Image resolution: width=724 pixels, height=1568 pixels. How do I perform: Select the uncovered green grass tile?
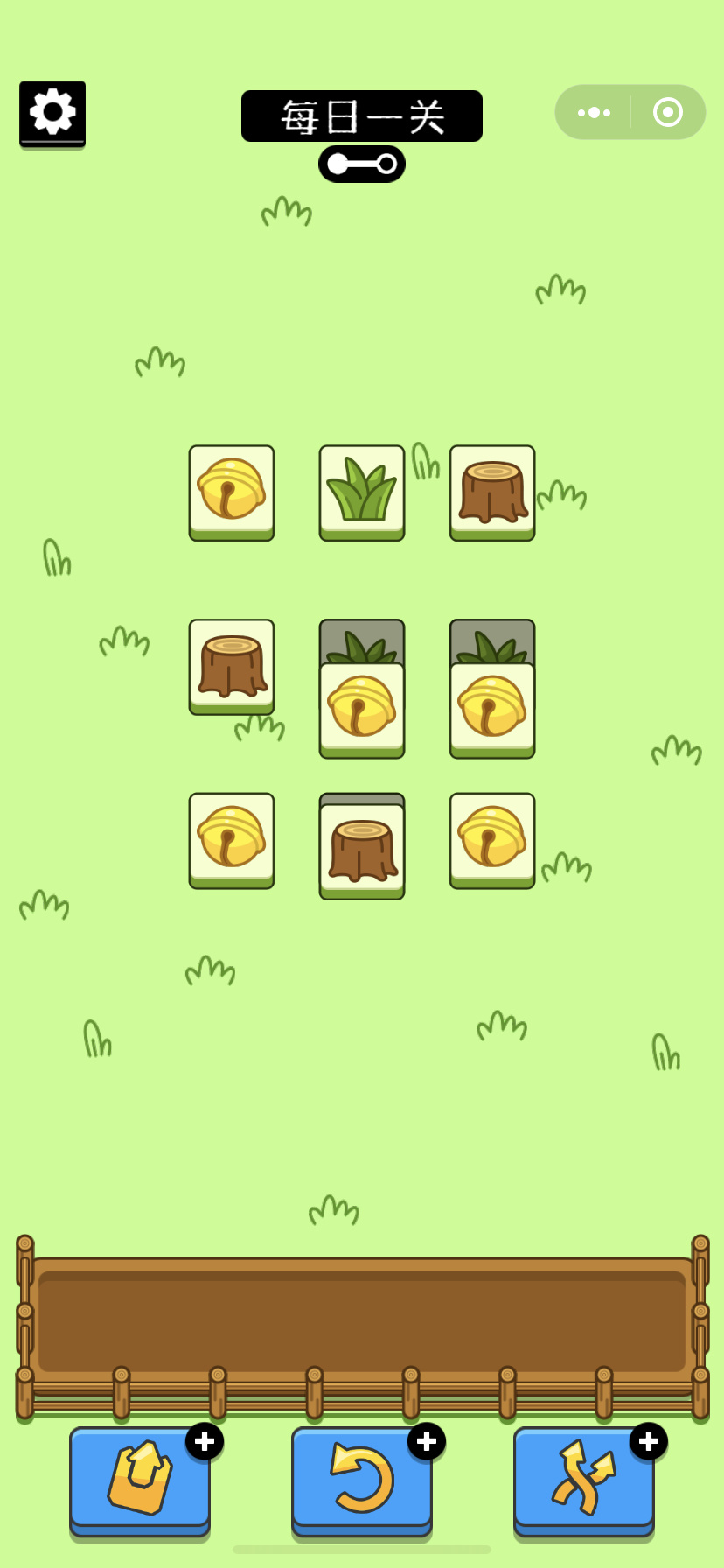362,493
